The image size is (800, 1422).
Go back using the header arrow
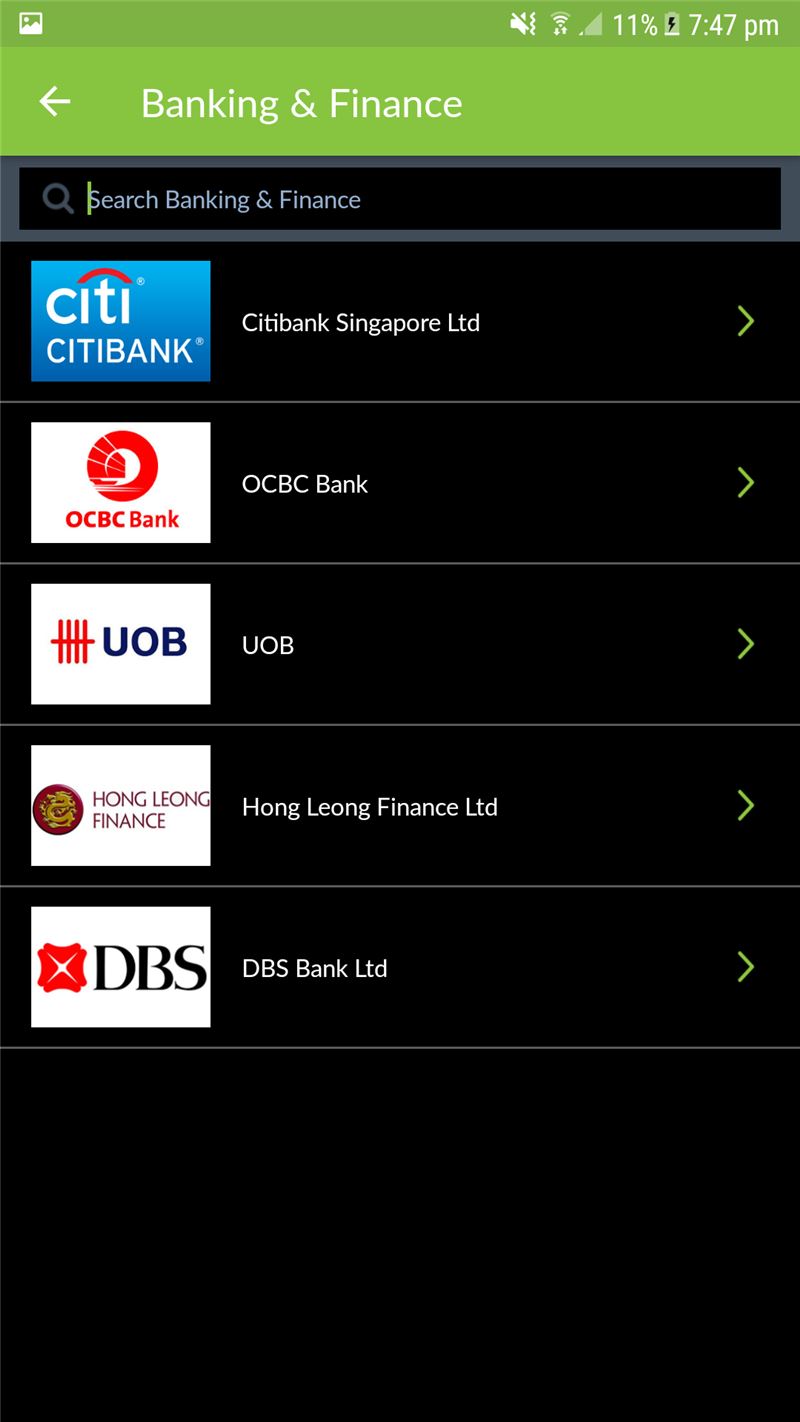point(55,102)
